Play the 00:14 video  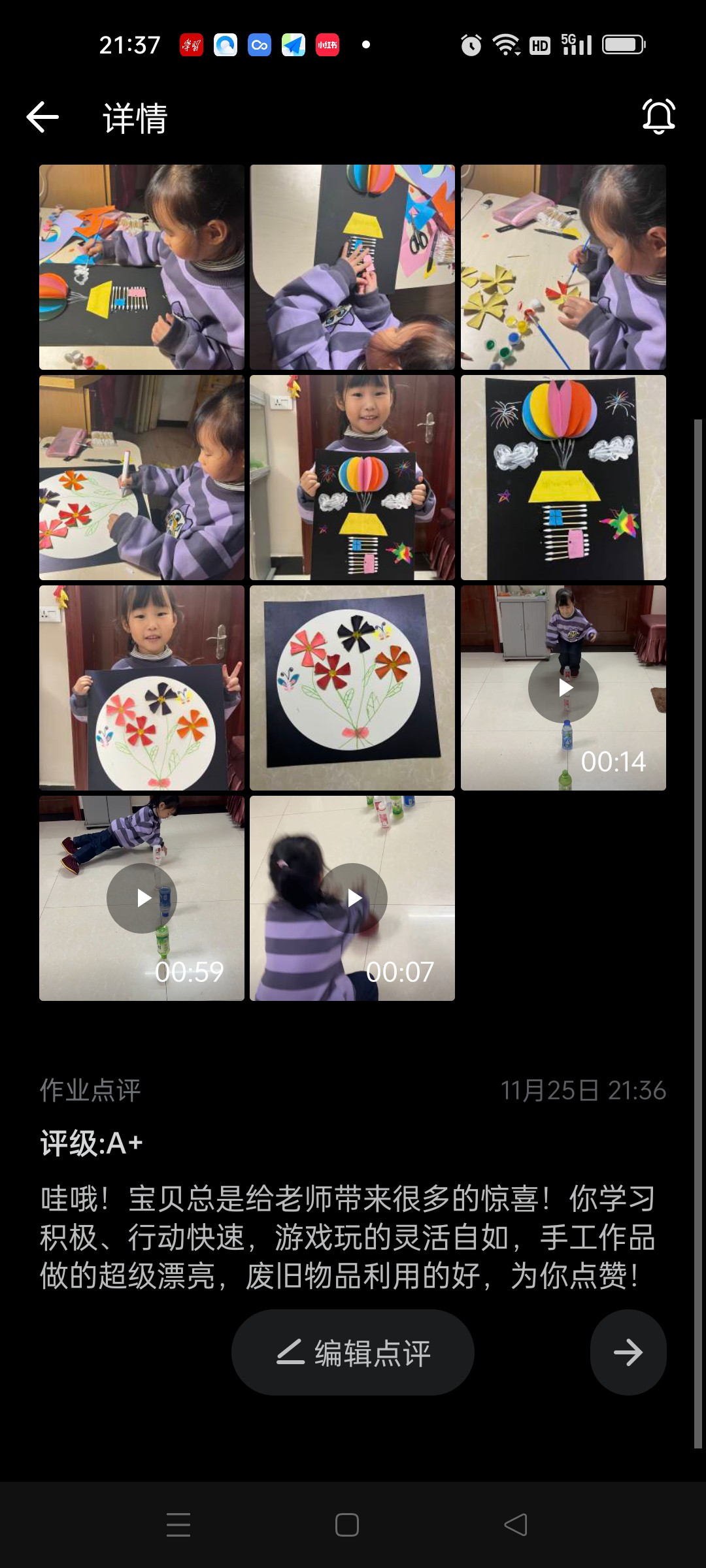(563, 688)
